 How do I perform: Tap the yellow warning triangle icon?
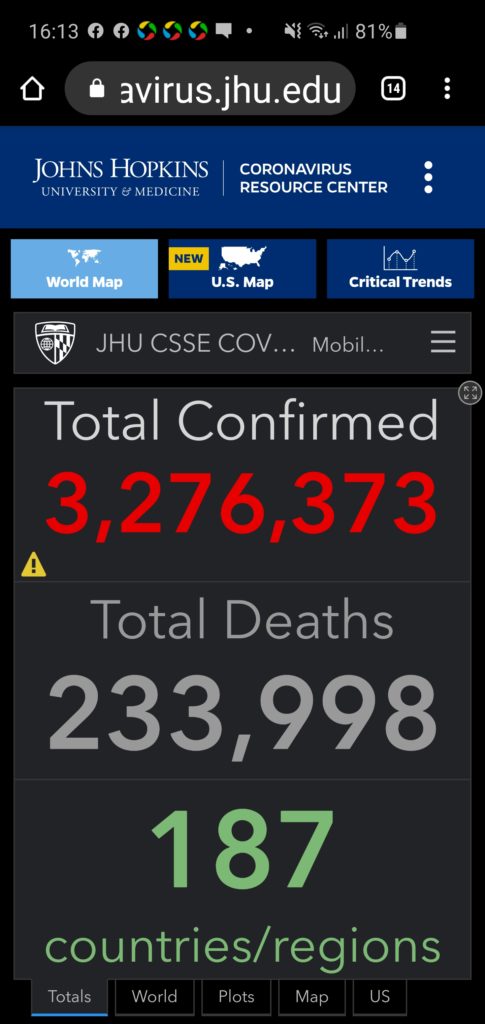pyautogui.click(x=33, y=564)
